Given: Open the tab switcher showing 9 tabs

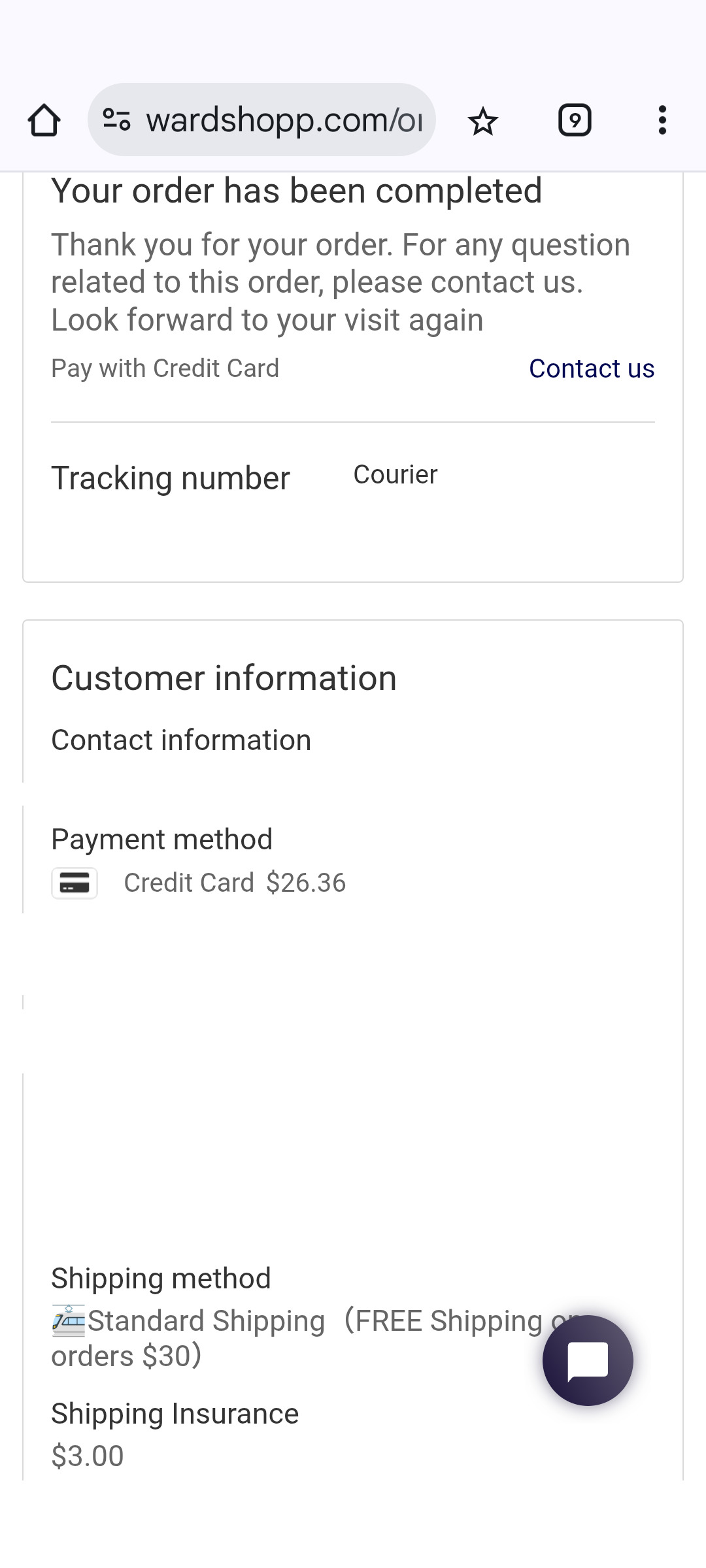Looking at the screenshot, I should 575,120.
